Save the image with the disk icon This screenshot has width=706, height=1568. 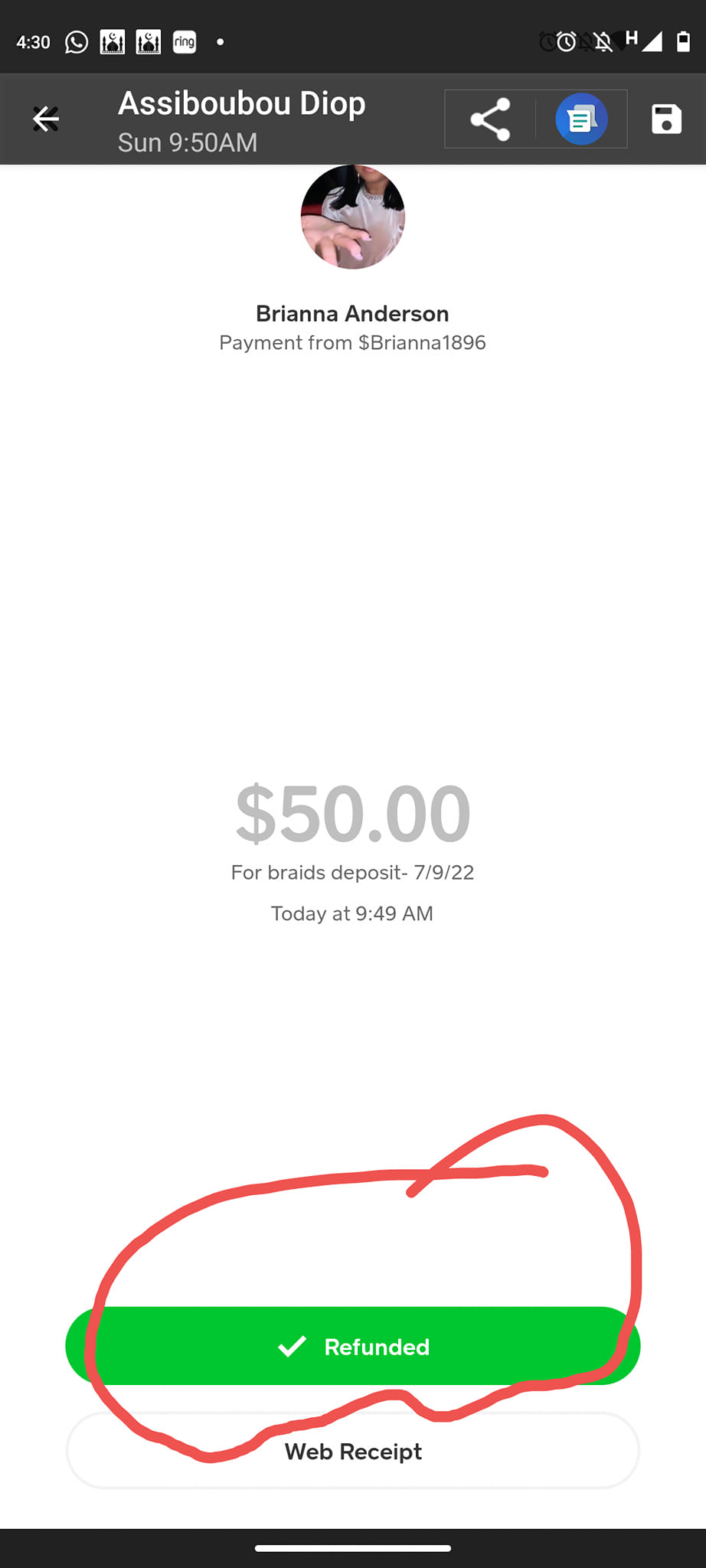(666, 119)
